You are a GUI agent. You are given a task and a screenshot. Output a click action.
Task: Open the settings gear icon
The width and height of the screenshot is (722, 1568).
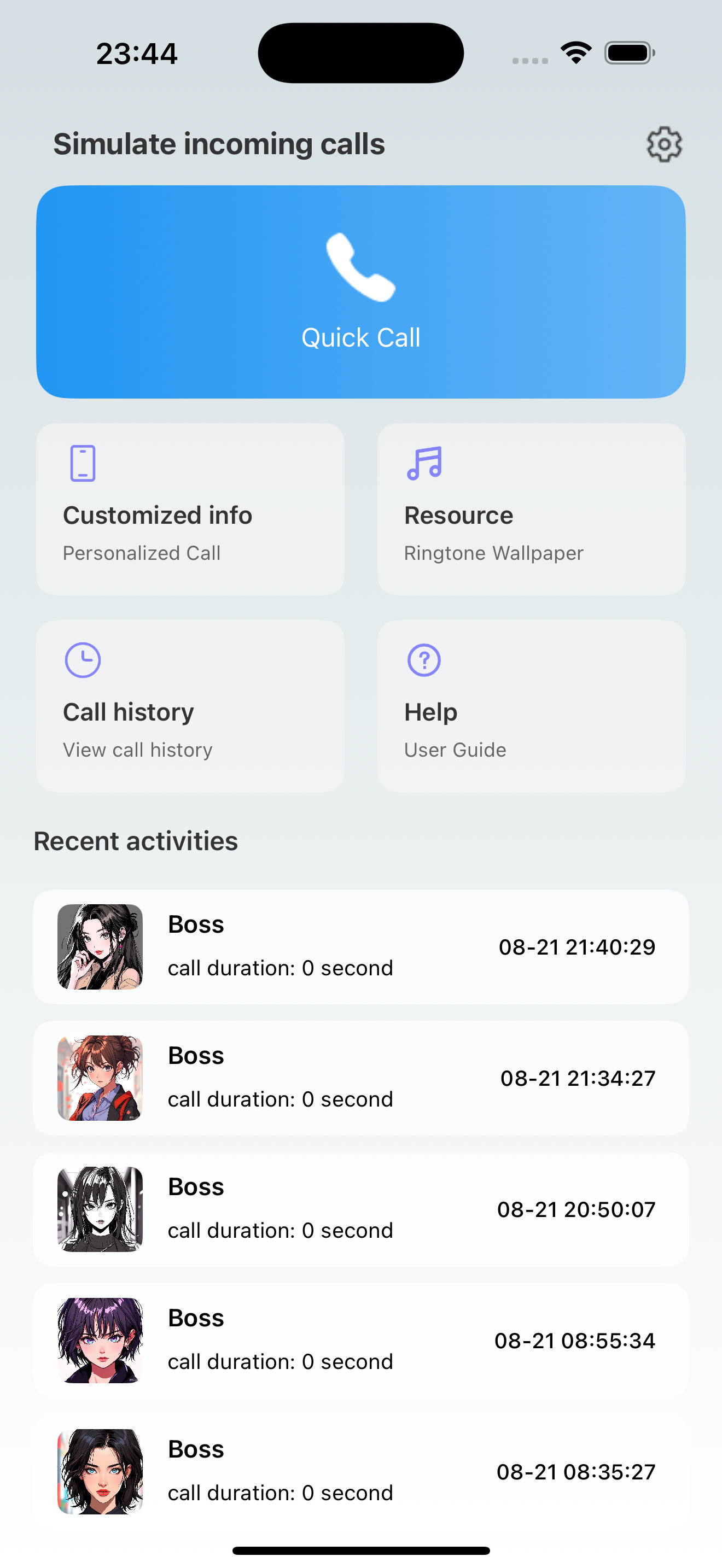tap(663, 144)
